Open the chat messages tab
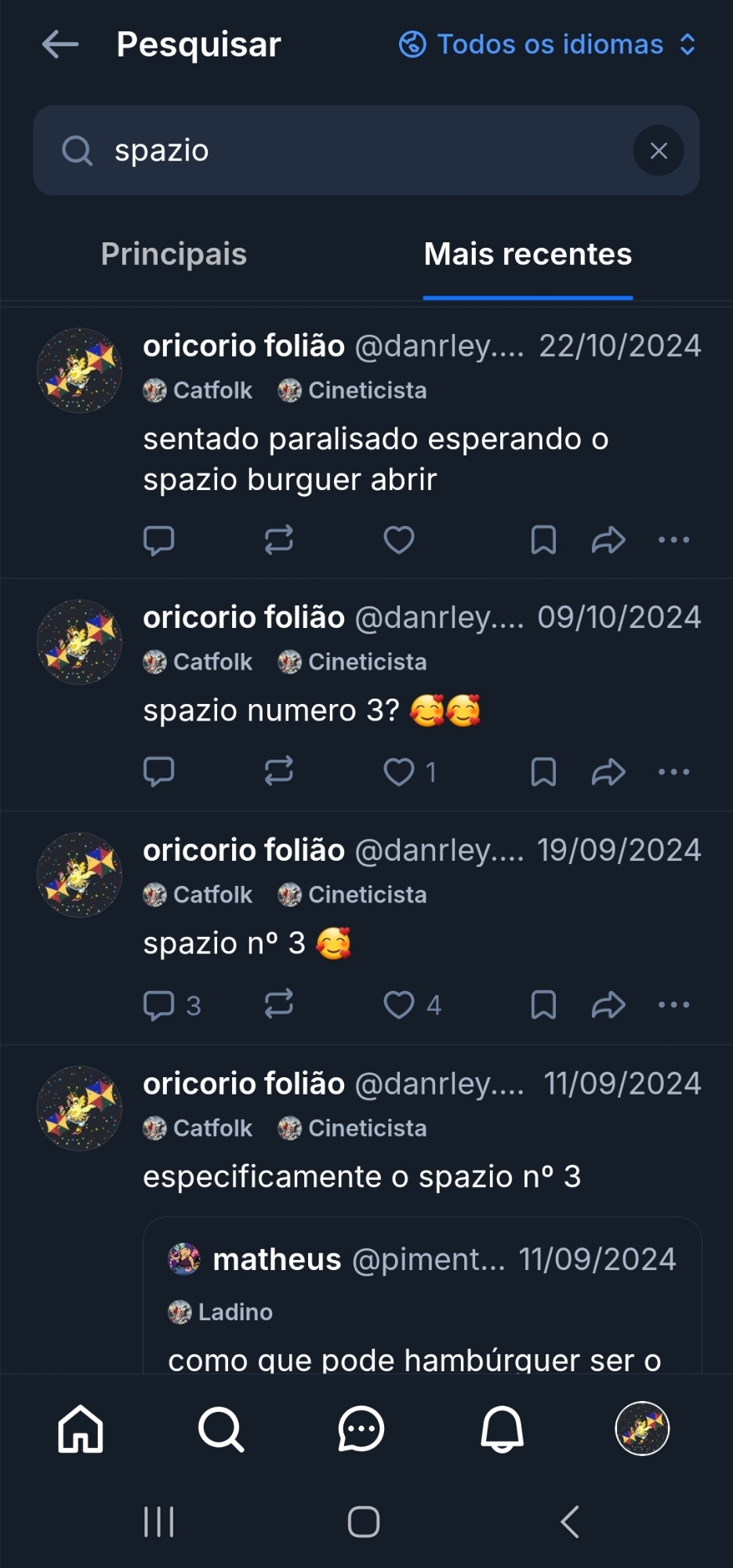The width and height of the screenshot is (733, 1568). tap(361, 1429)
